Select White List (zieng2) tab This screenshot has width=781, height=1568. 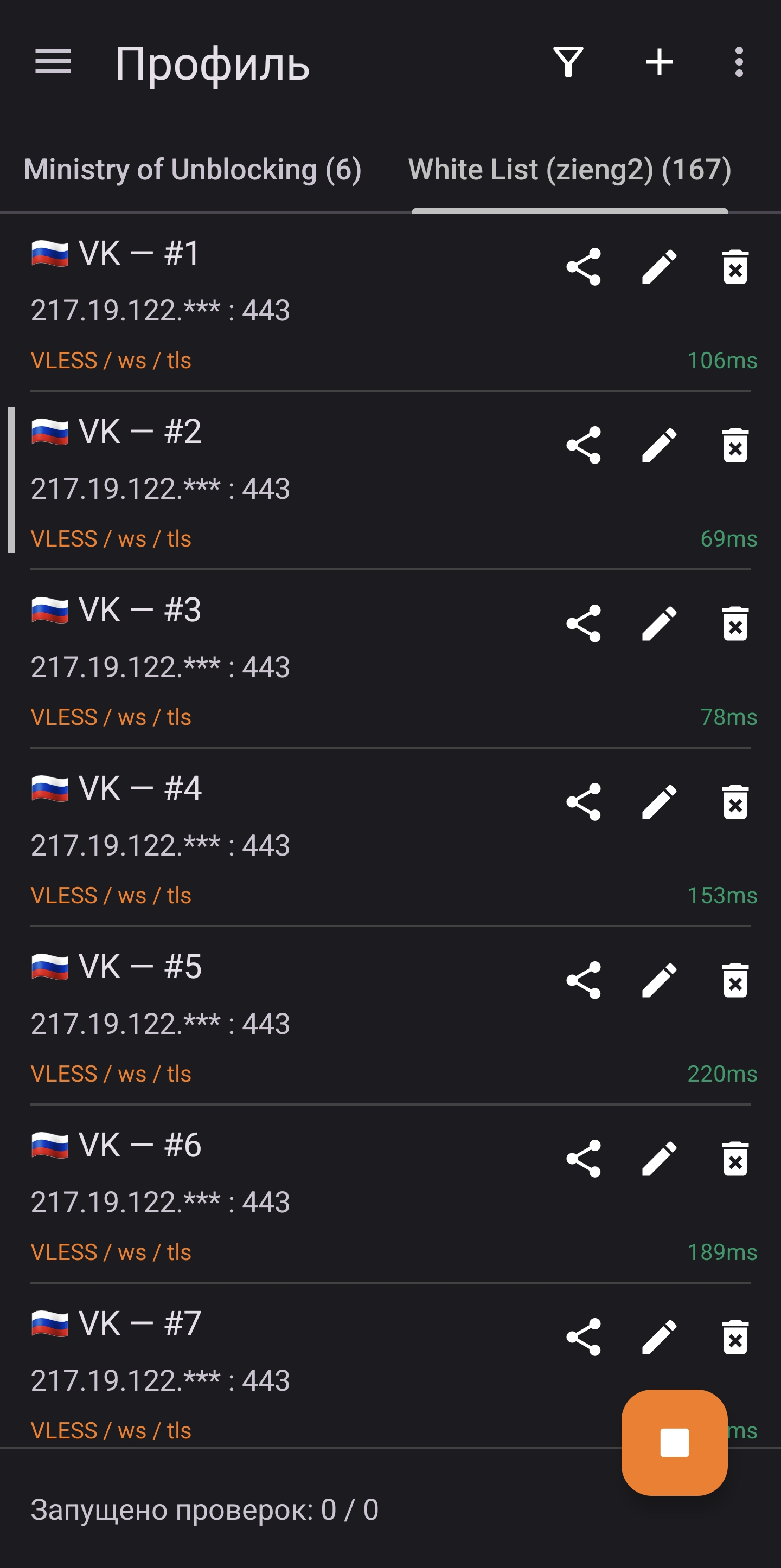570,169
